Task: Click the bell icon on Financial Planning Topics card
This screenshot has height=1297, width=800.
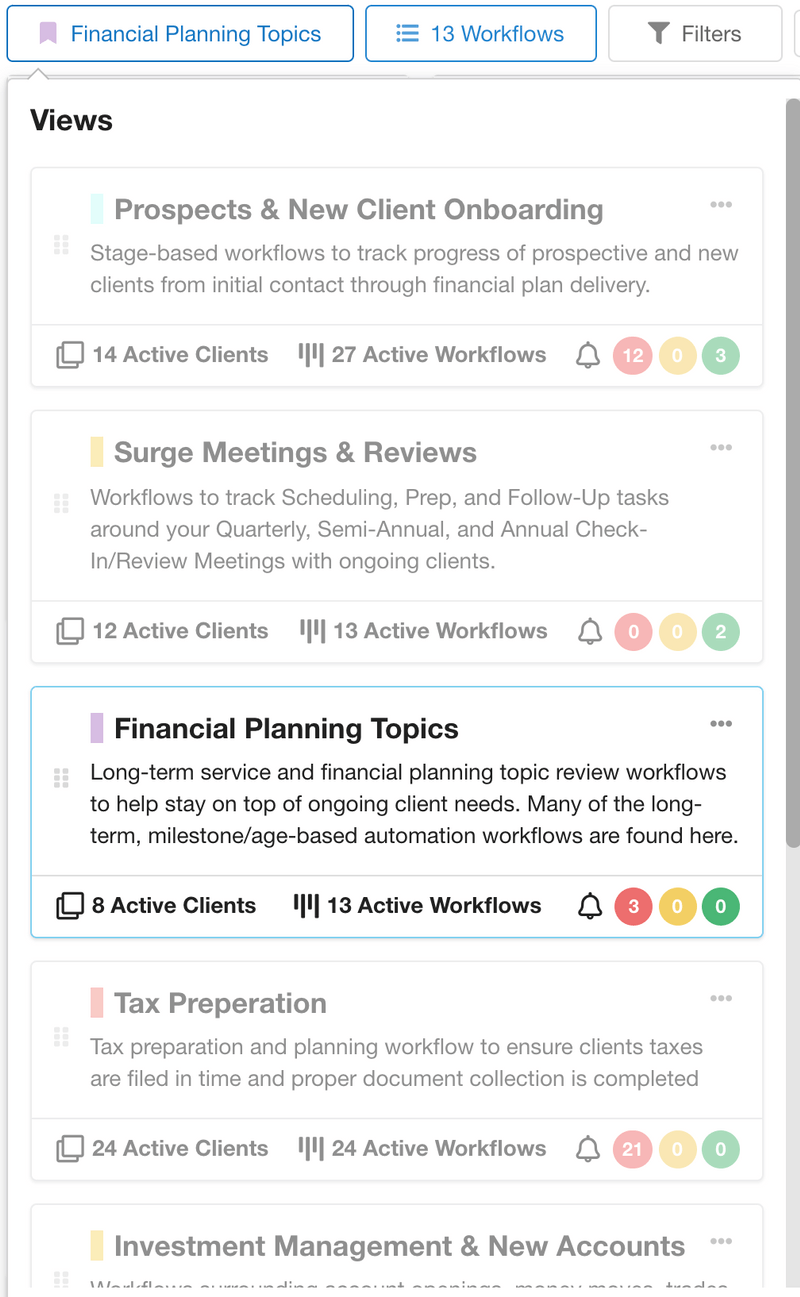Action: [x=589, y=906]
